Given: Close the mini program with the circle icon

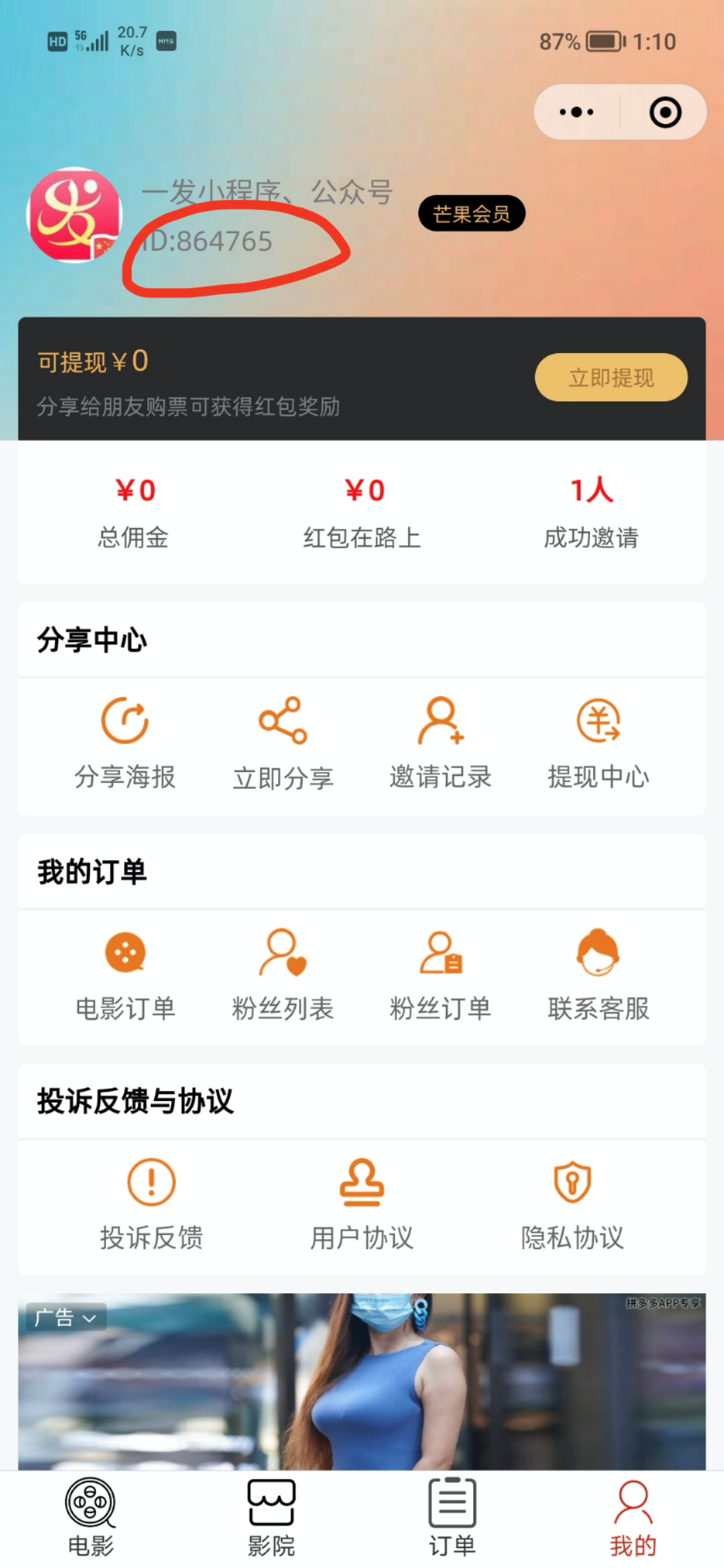Looking at the screenshot, I should coord(665,112).
